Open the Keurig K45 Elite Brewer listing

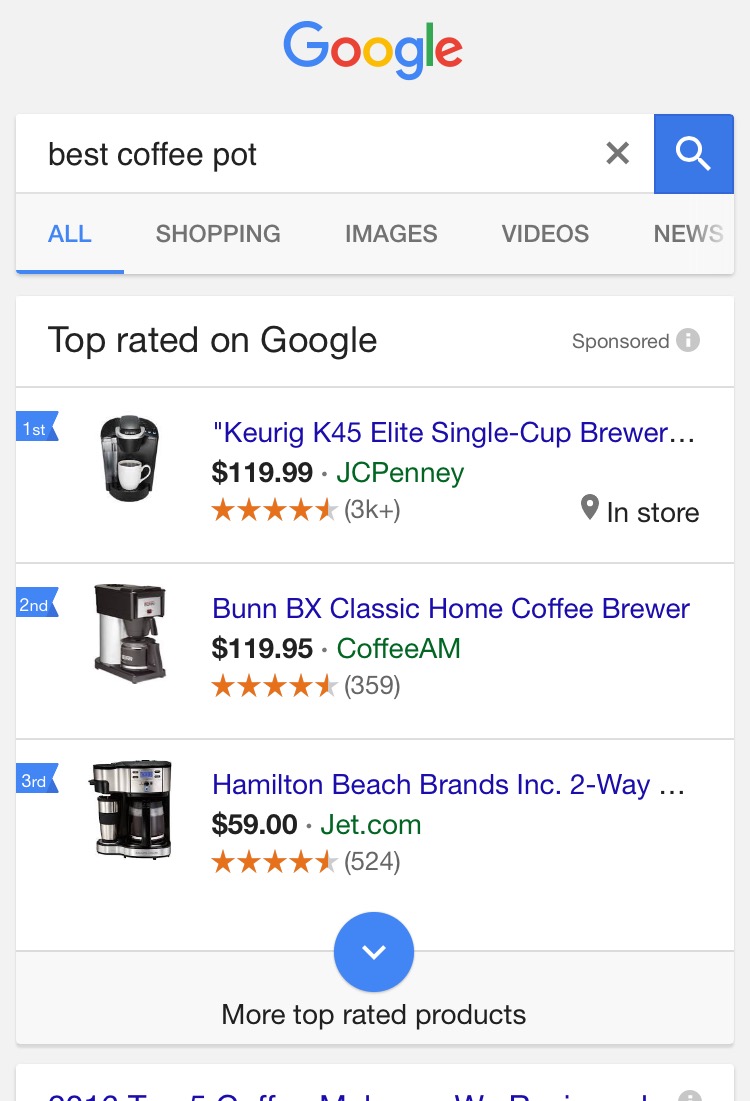point(453,433)
